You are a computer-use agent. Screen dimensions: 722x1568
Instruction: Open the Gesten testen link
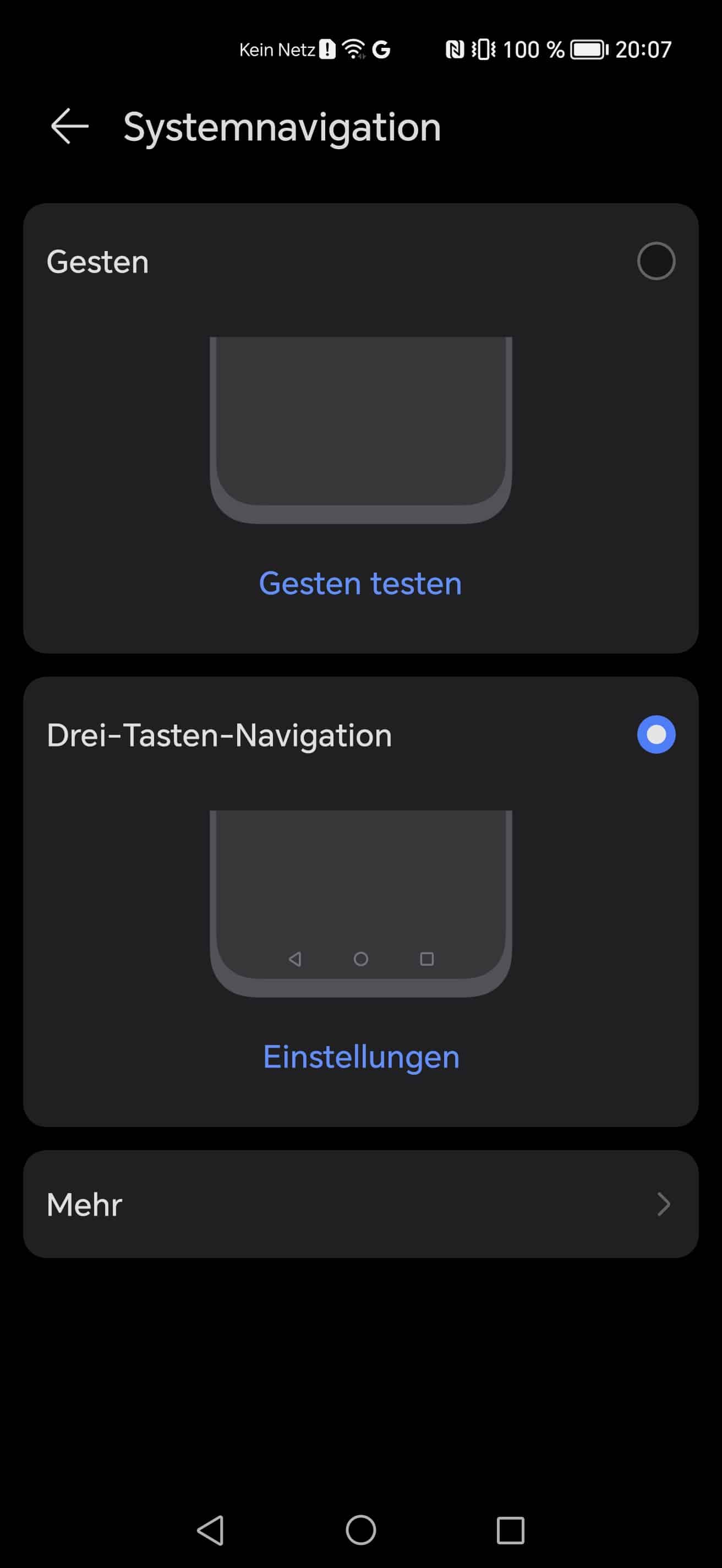(x=360, y=583)
